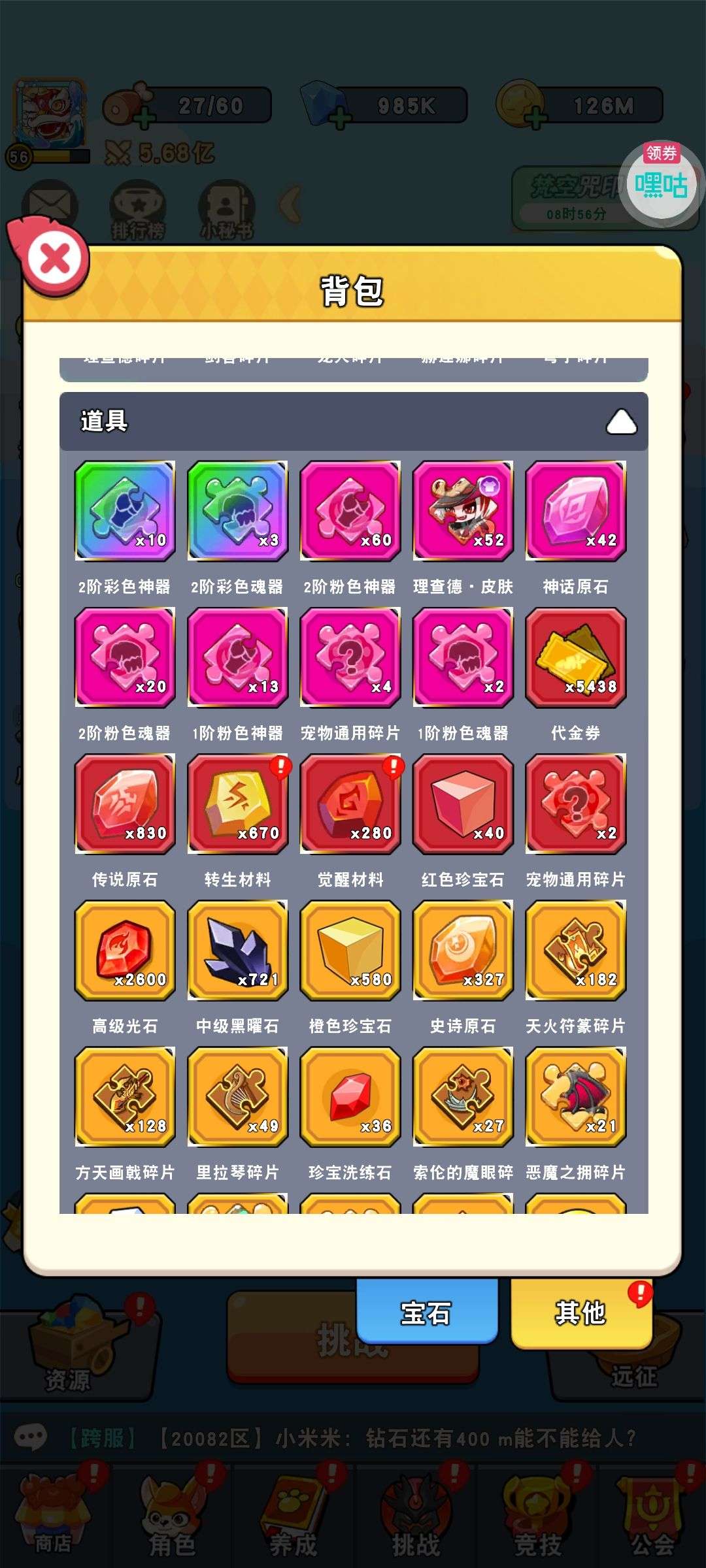Screen dimensions: 706x1568
Task: View the 橙色珍宝石 item
Action: click(x=350, y=950)
